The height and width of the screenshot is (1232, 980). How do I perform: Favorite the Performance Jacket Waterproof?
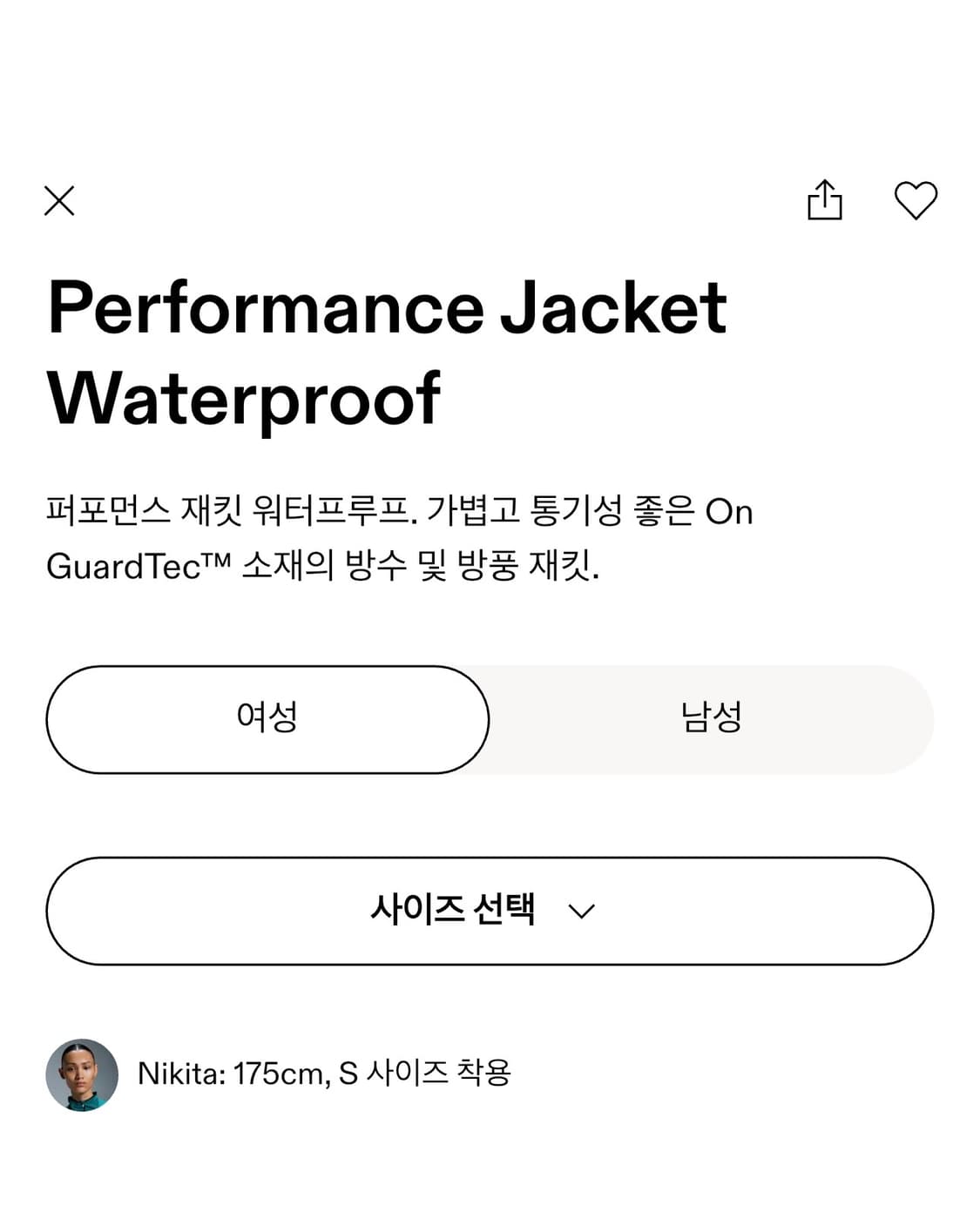[917, 201]
